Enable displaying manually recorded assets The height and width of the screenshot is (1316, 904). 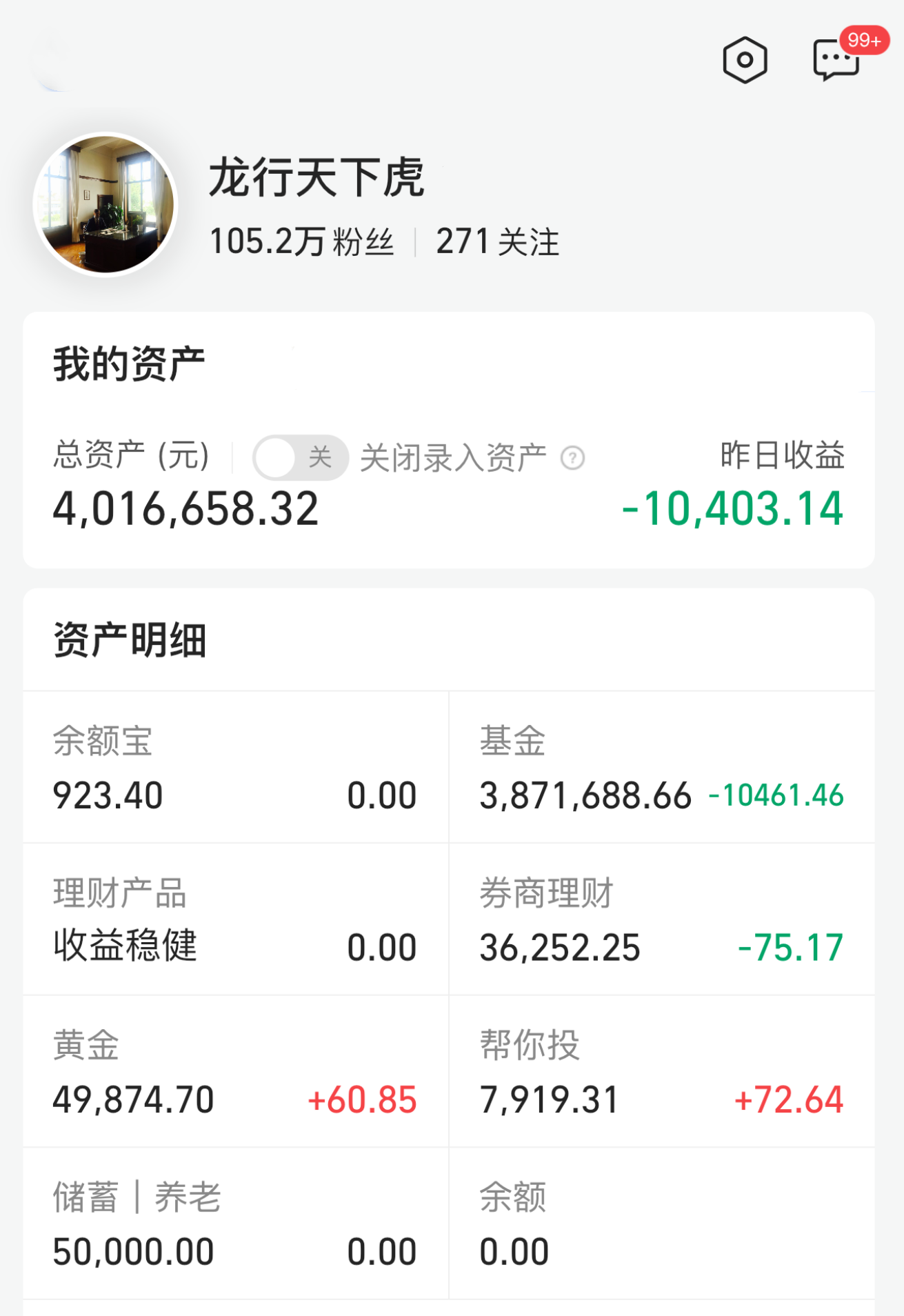point(295,457)
